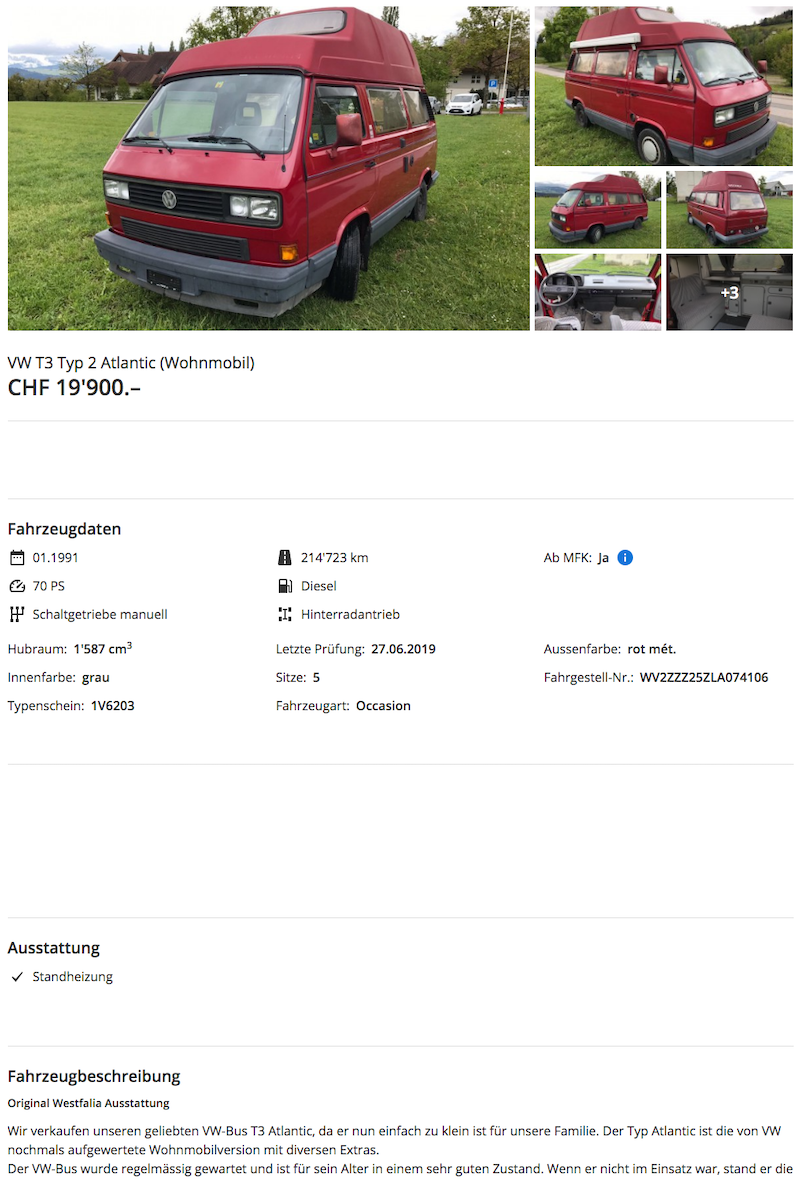Viewport: 800px width, 1182px height.
Task: Open the dashboard interior photo
Action: tap(597, 292)
